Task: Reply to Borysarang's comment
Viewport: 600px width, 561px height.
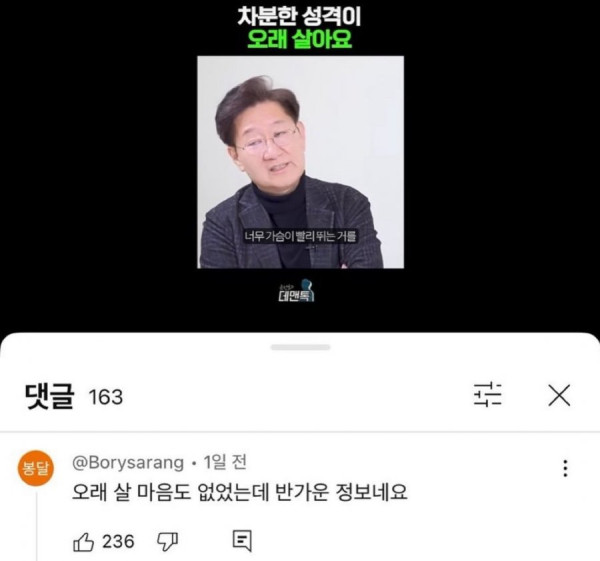Action: click(241, 542)
